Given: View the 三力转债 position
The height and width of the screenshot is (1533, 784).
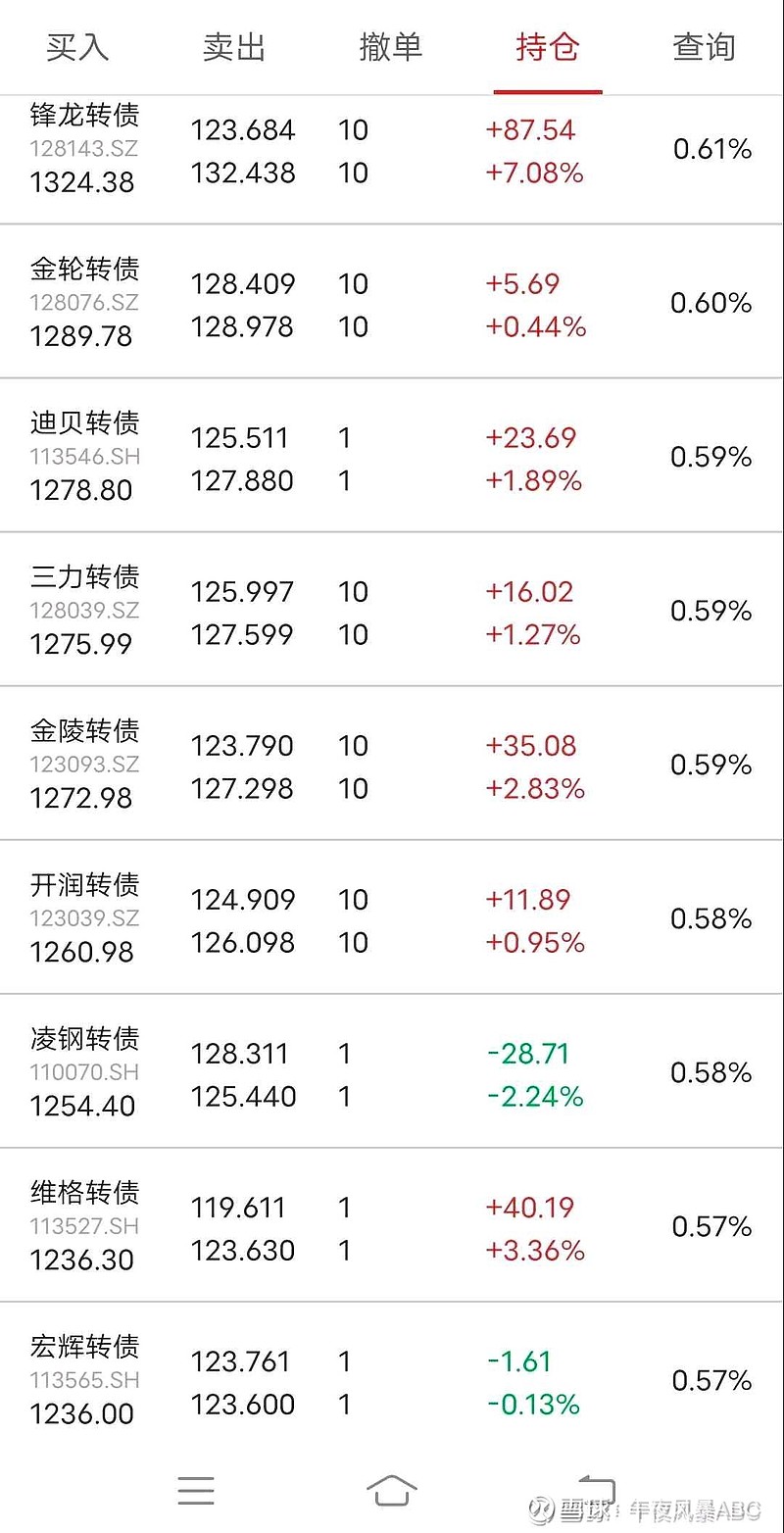Looking at the screenshot, I should click(x=392, y=610).
